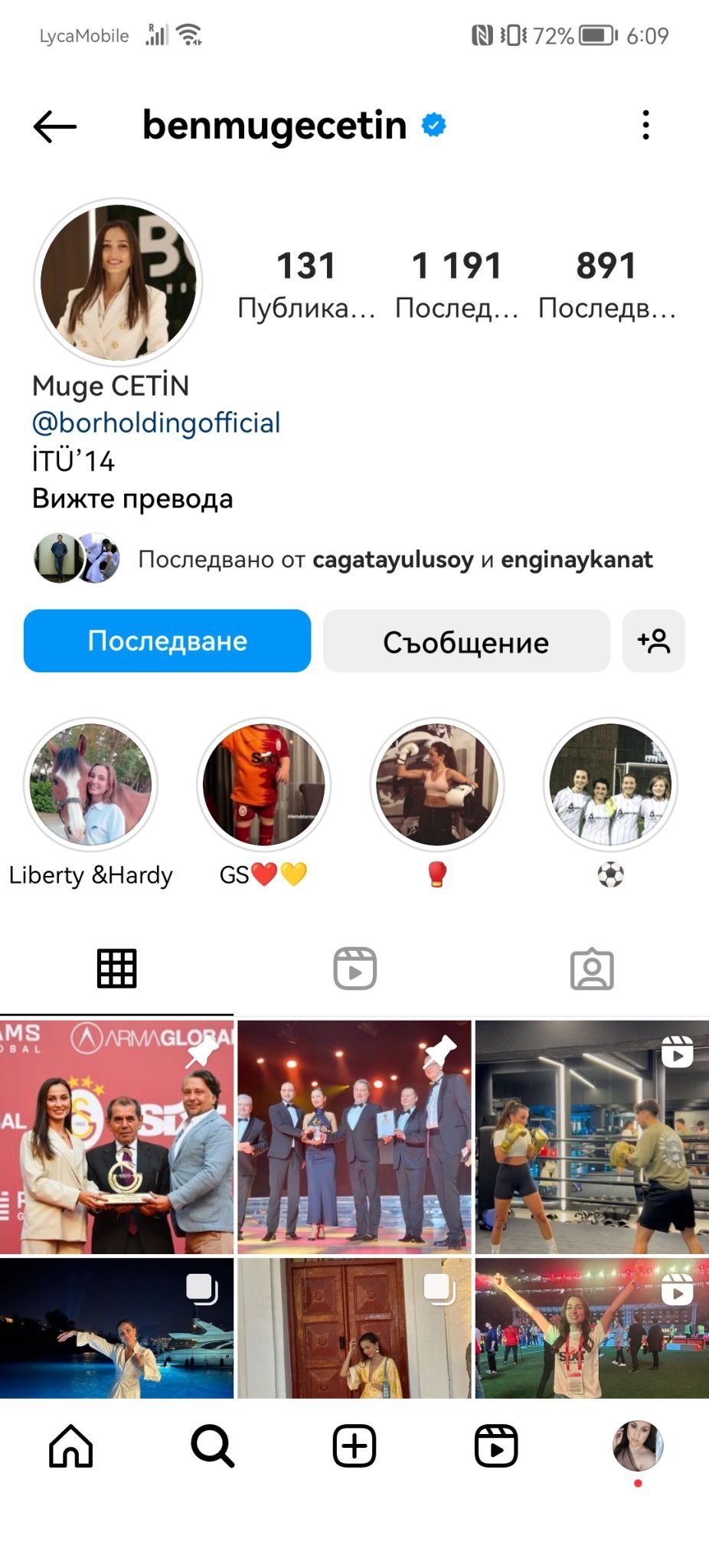
Task: Go back using the arrow icon
Action: [x=55, y=126]
